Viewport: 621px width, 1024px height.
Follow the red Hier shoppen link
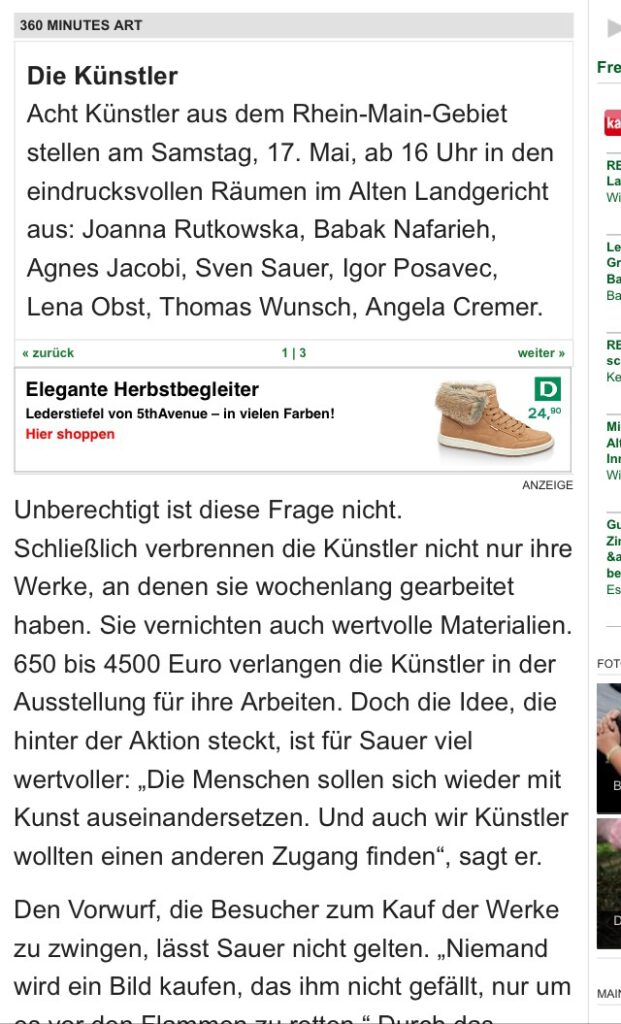click(x=70, y=434)
